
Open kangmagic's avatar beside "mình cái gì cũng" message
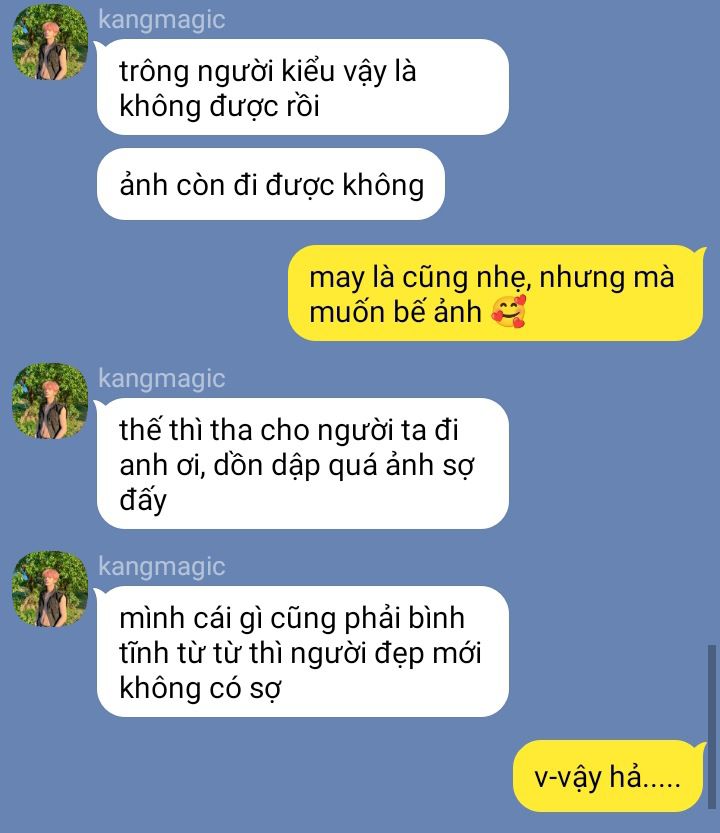click(50, 589)
